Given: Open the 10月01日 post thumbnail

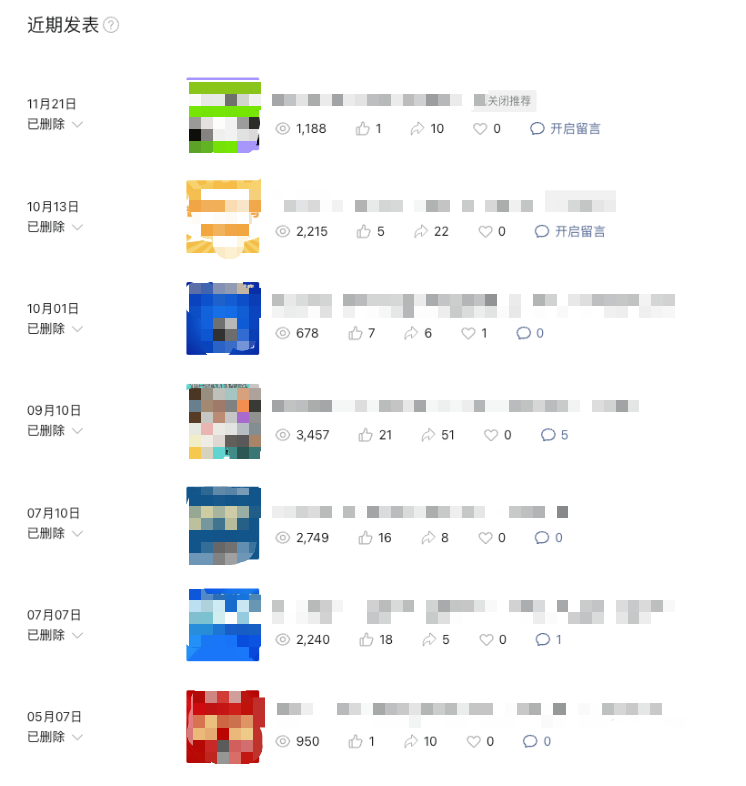Looking at the screenshot, I should 223,318.
